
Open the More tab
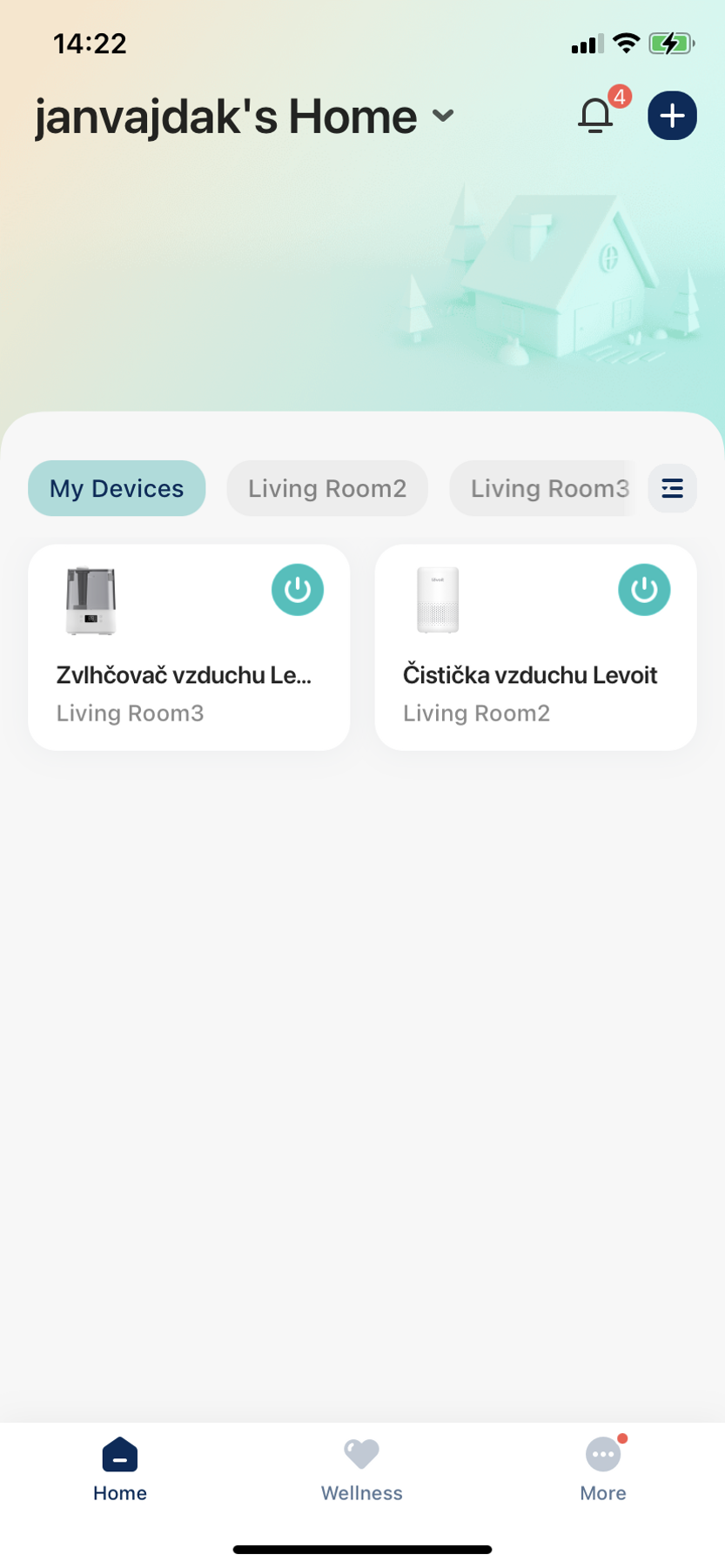point(603,1469)
